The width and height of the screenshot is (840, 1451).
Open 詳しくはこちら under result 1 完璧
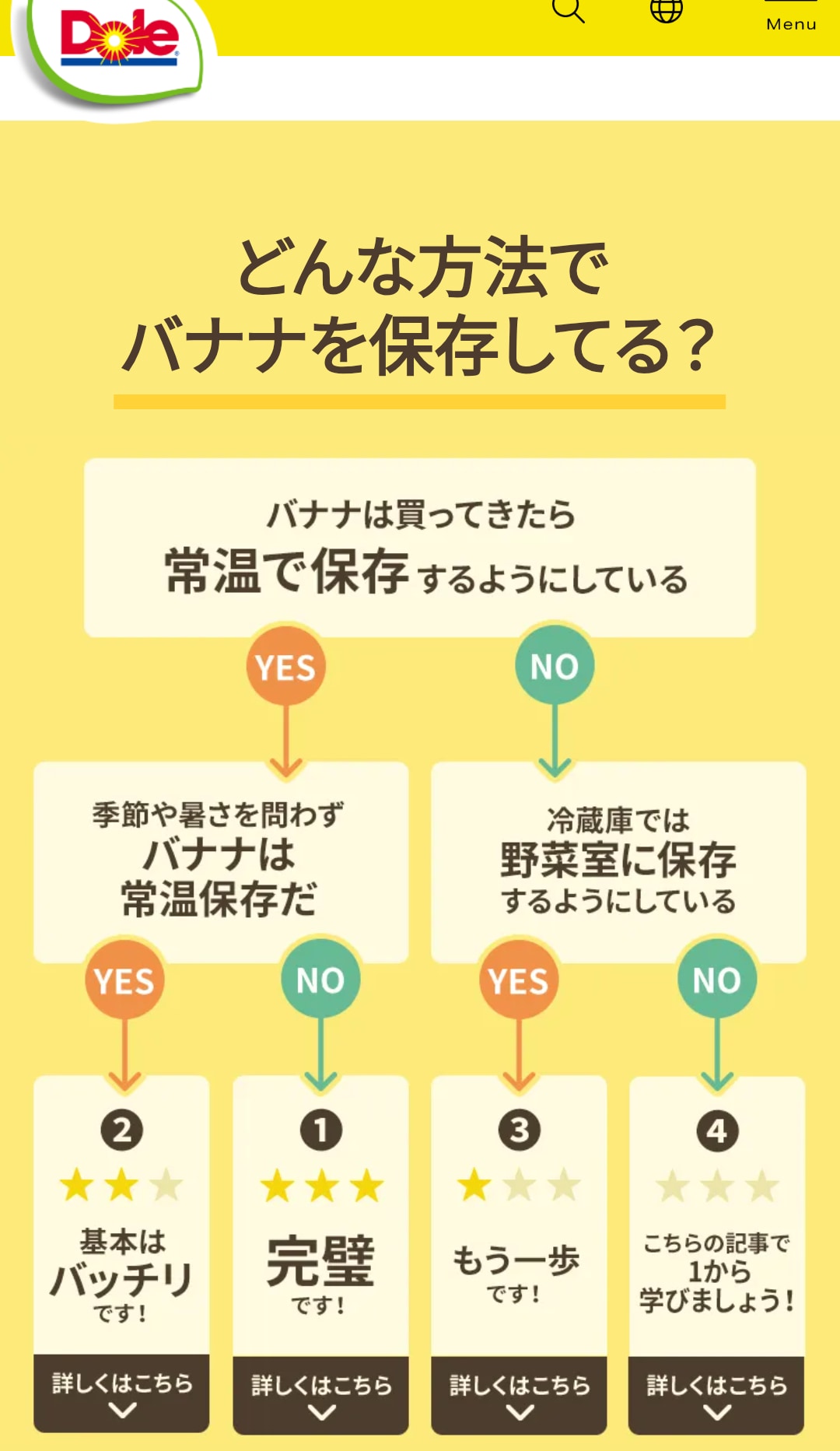click(320, 1394)
